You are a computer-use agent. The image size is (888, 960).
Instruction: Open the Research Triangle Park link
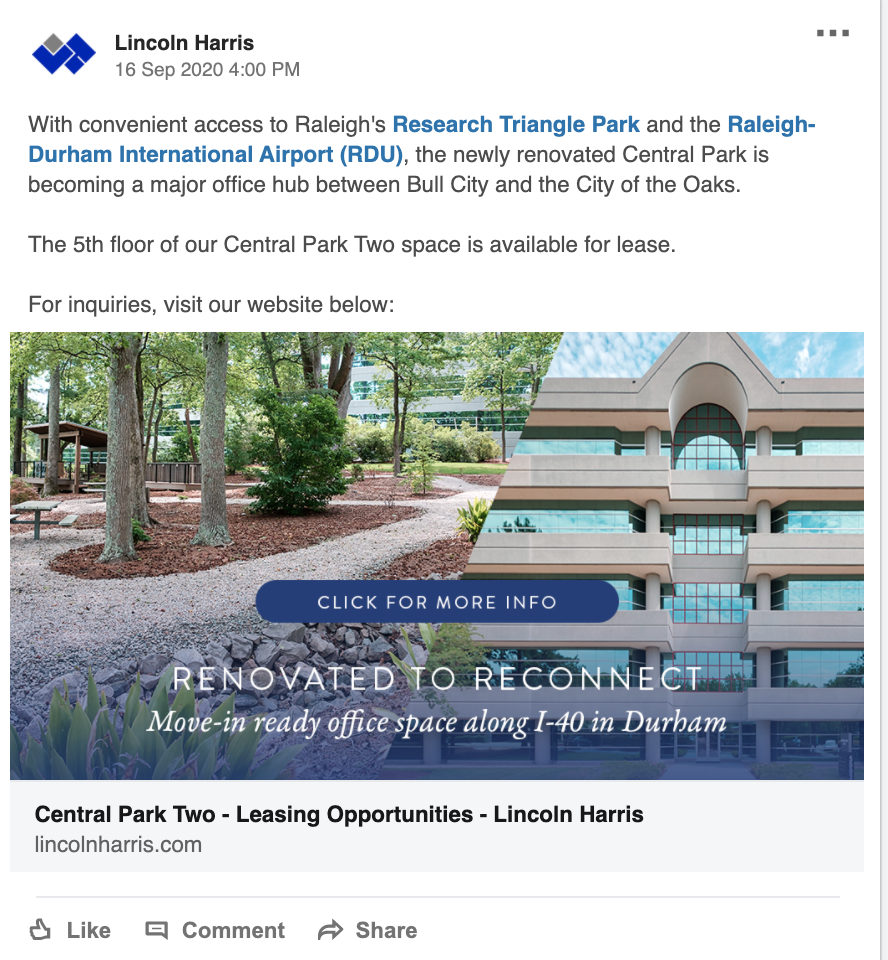coord(516,125)
